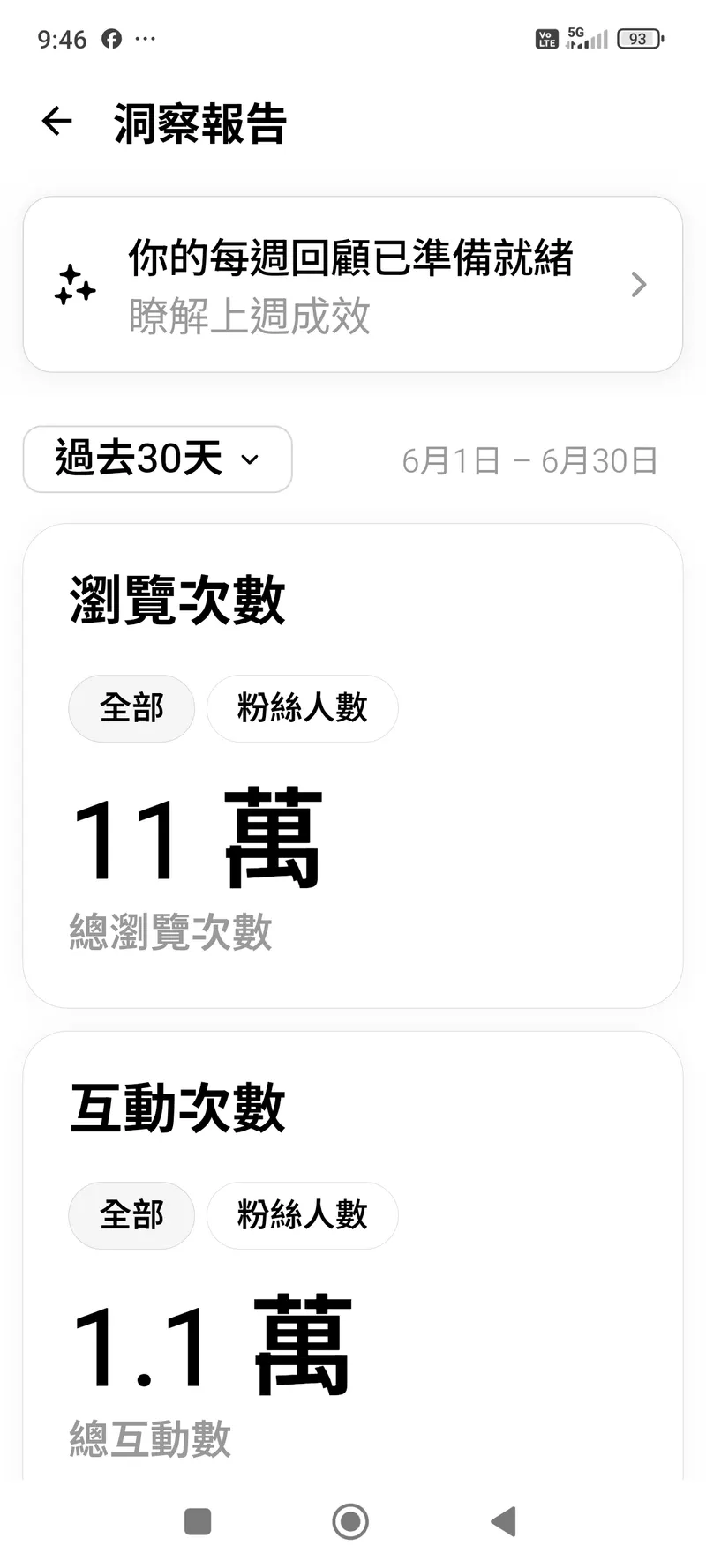Open the 你的每週回顧已準備就緒 card
The height and width of the screenshot is (1568, 706).
(x=352, y=284)
